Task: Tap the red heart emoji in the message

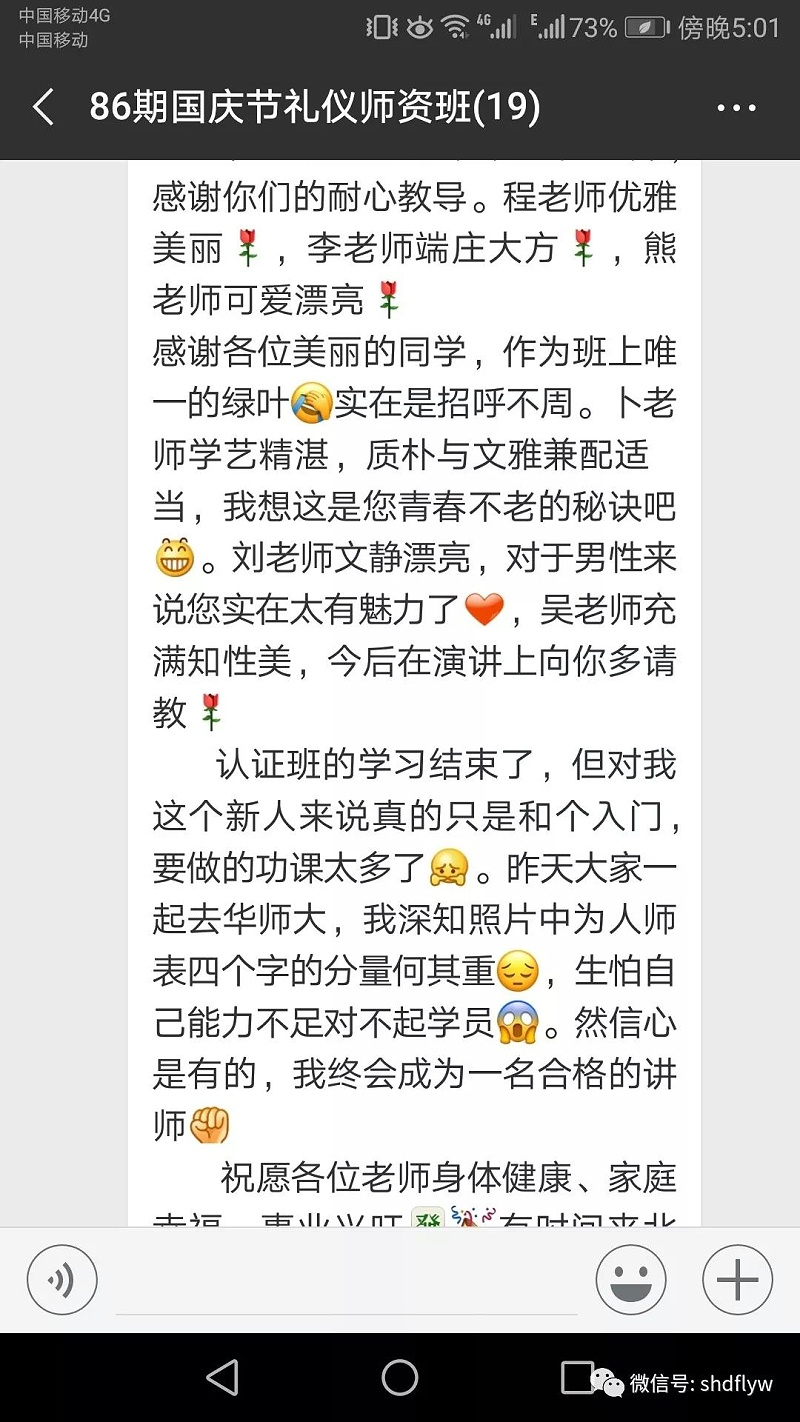Action: [x=485, y=608]
